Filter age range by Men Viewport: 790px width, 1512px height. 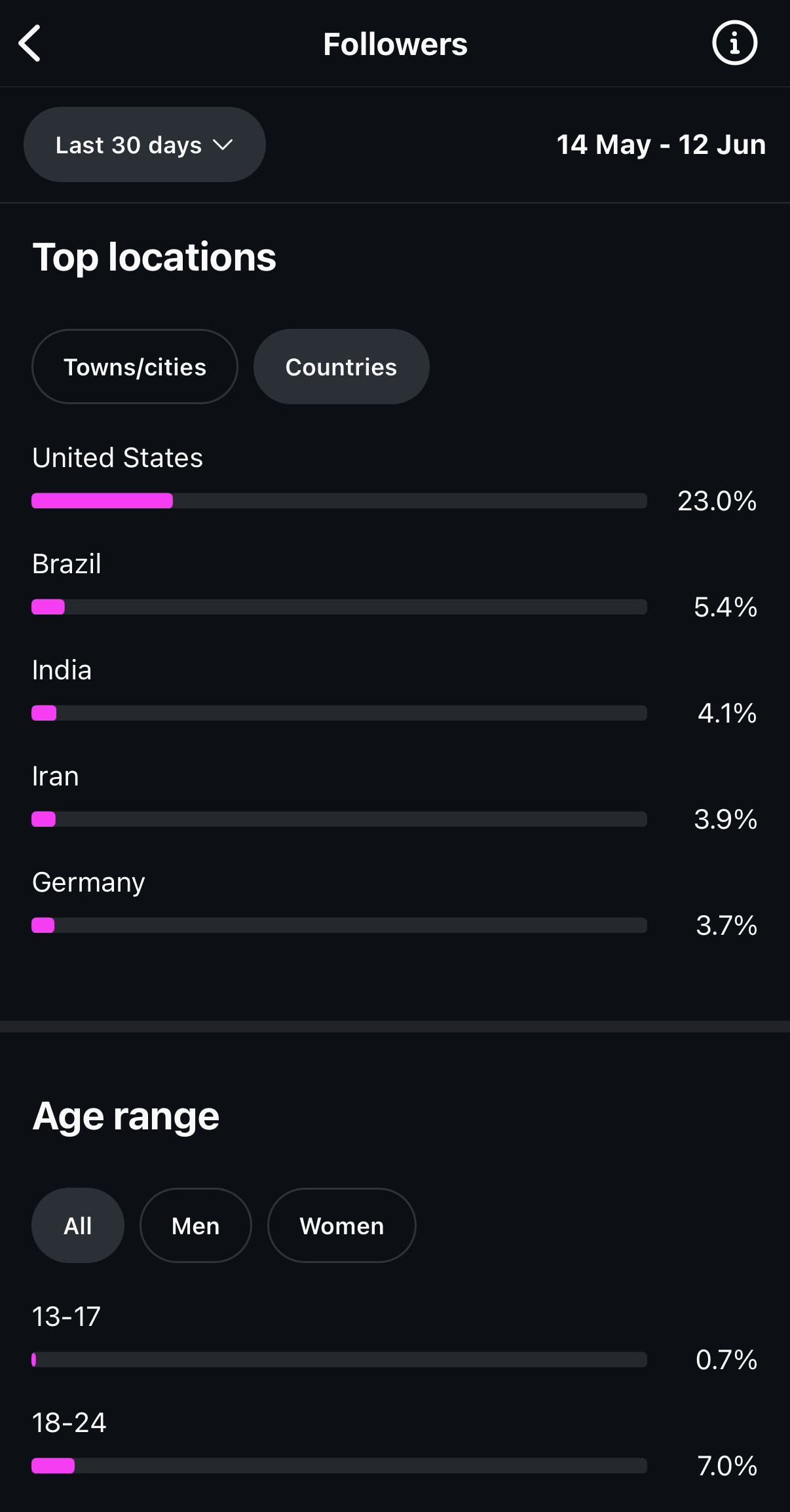click(196, 1226)
